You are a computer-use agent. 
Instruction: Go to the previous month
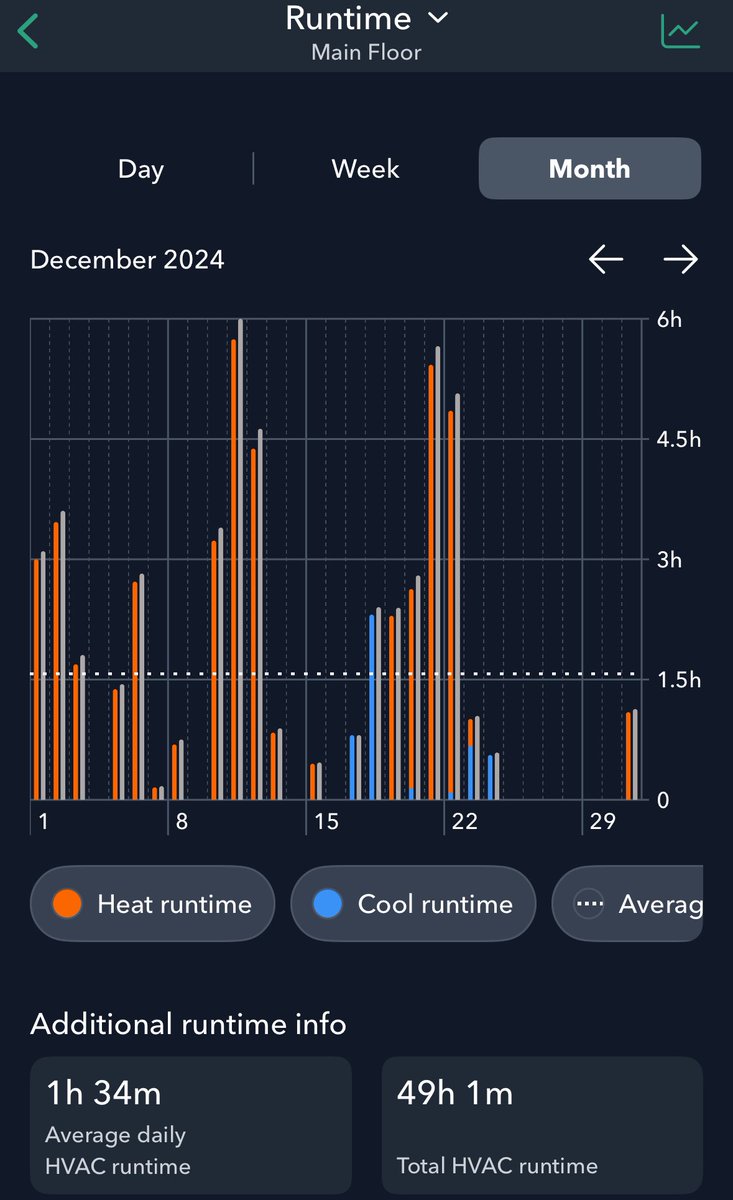click(x=606, y=260)
